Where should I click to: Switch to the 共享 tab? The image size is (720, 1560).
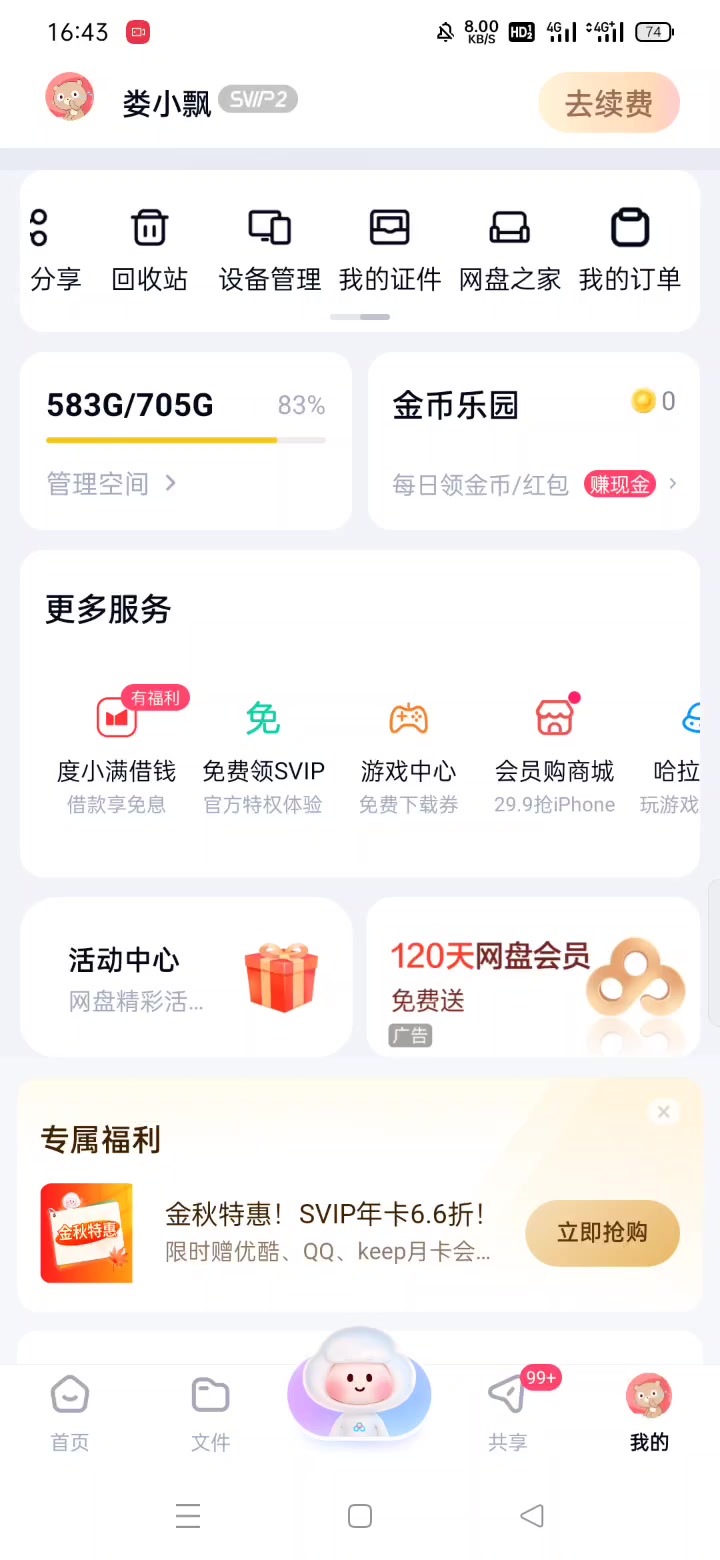coord(507,1412)
